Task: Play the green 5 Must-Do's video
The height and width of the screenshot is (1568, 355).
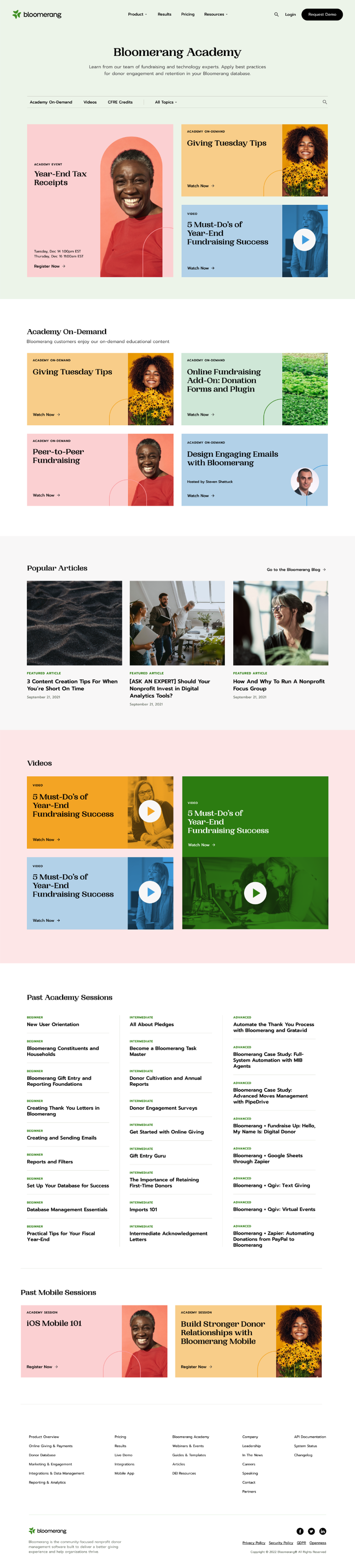Action: coord(255,893)
